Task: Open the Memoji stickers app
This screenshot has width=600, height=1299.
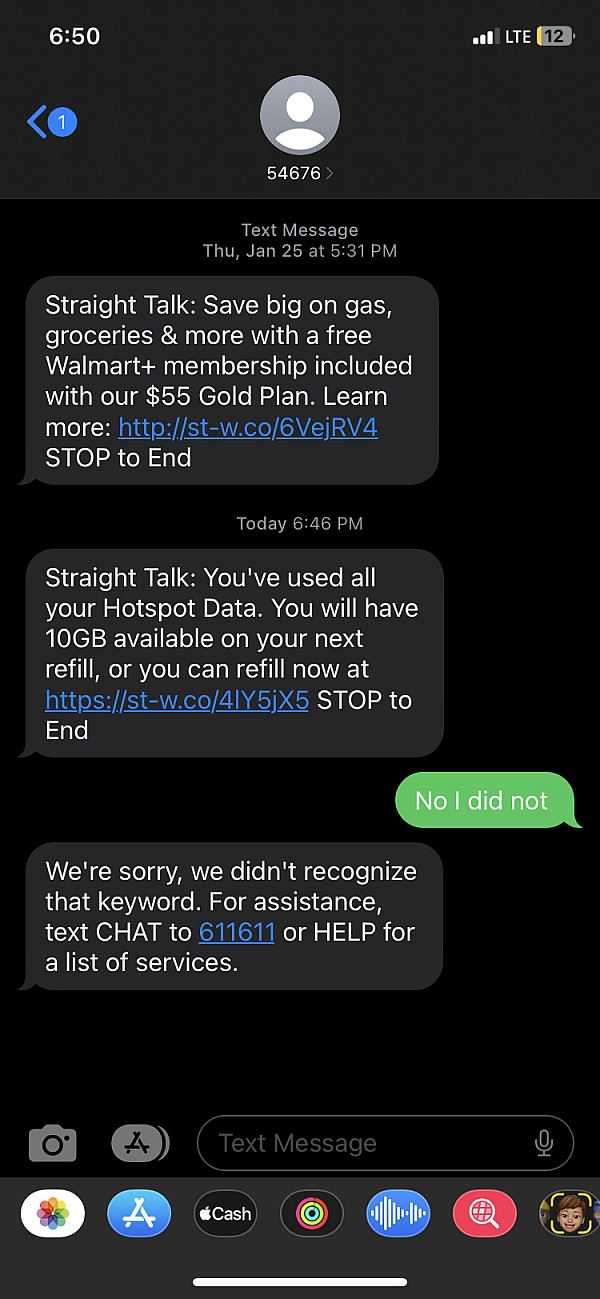Action: tap(569, 1214)
